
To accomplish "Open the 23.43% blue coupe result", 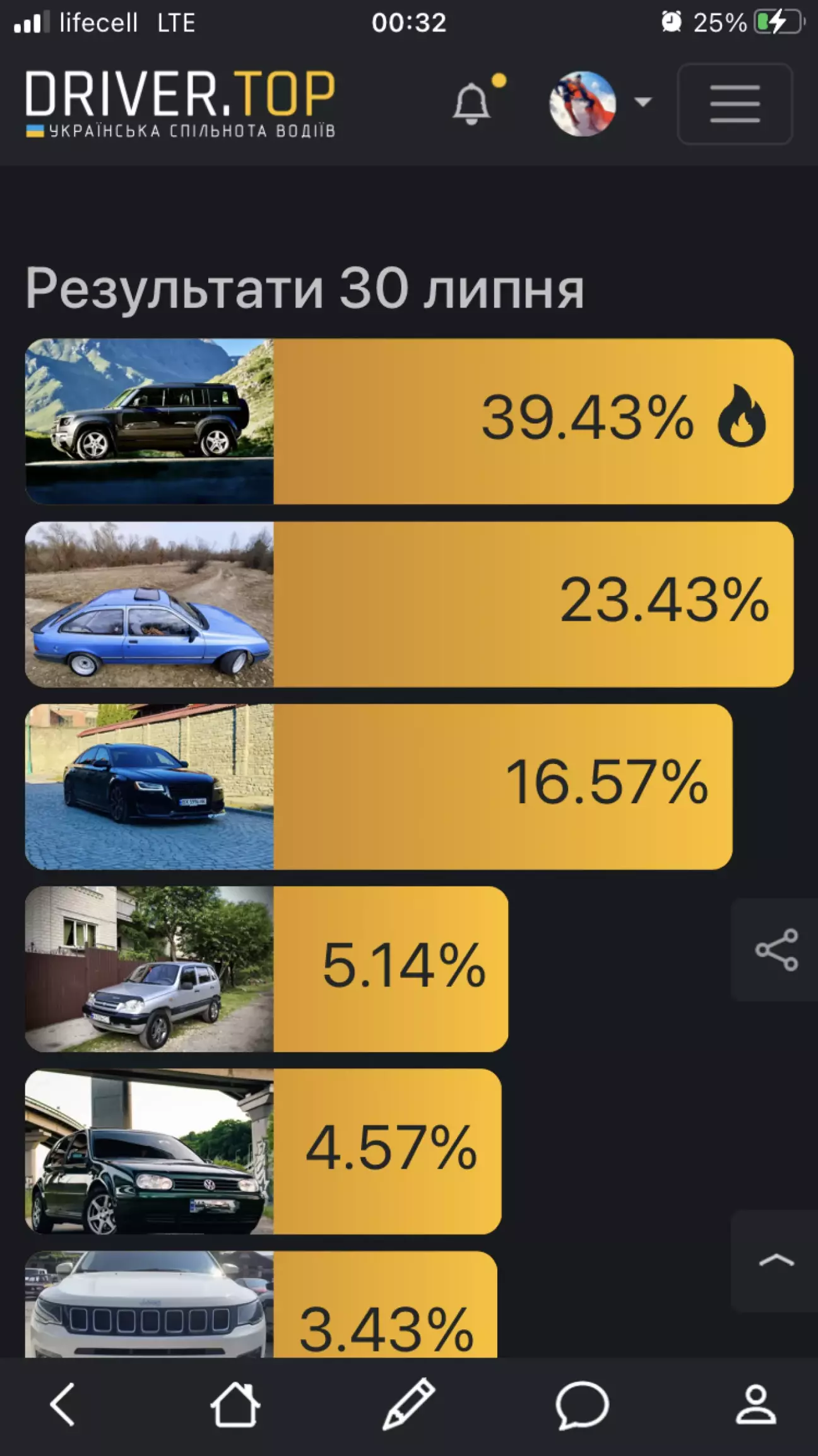I will (x=409, y=604).
